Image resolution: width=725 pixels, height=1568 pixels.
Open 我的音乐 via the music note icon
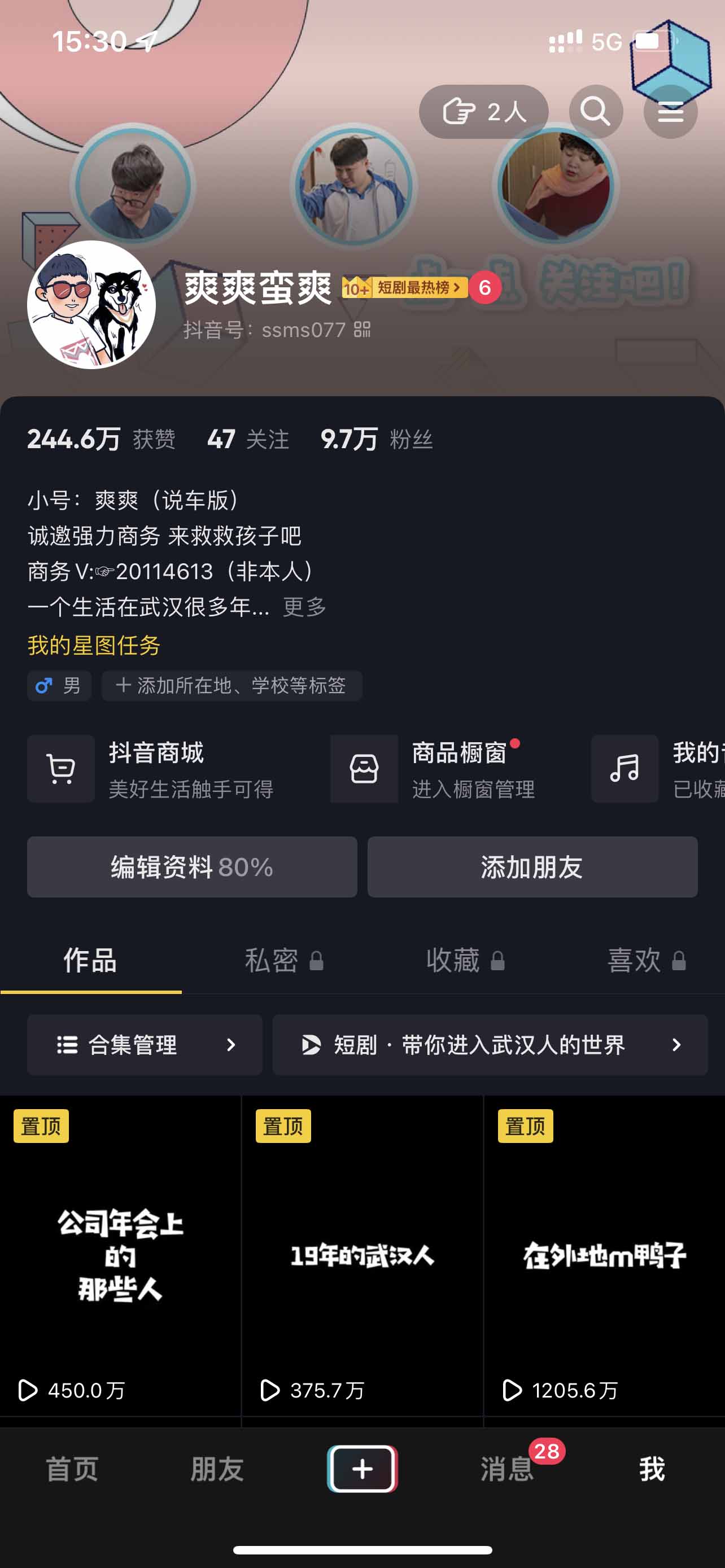(x=624, y=769)
